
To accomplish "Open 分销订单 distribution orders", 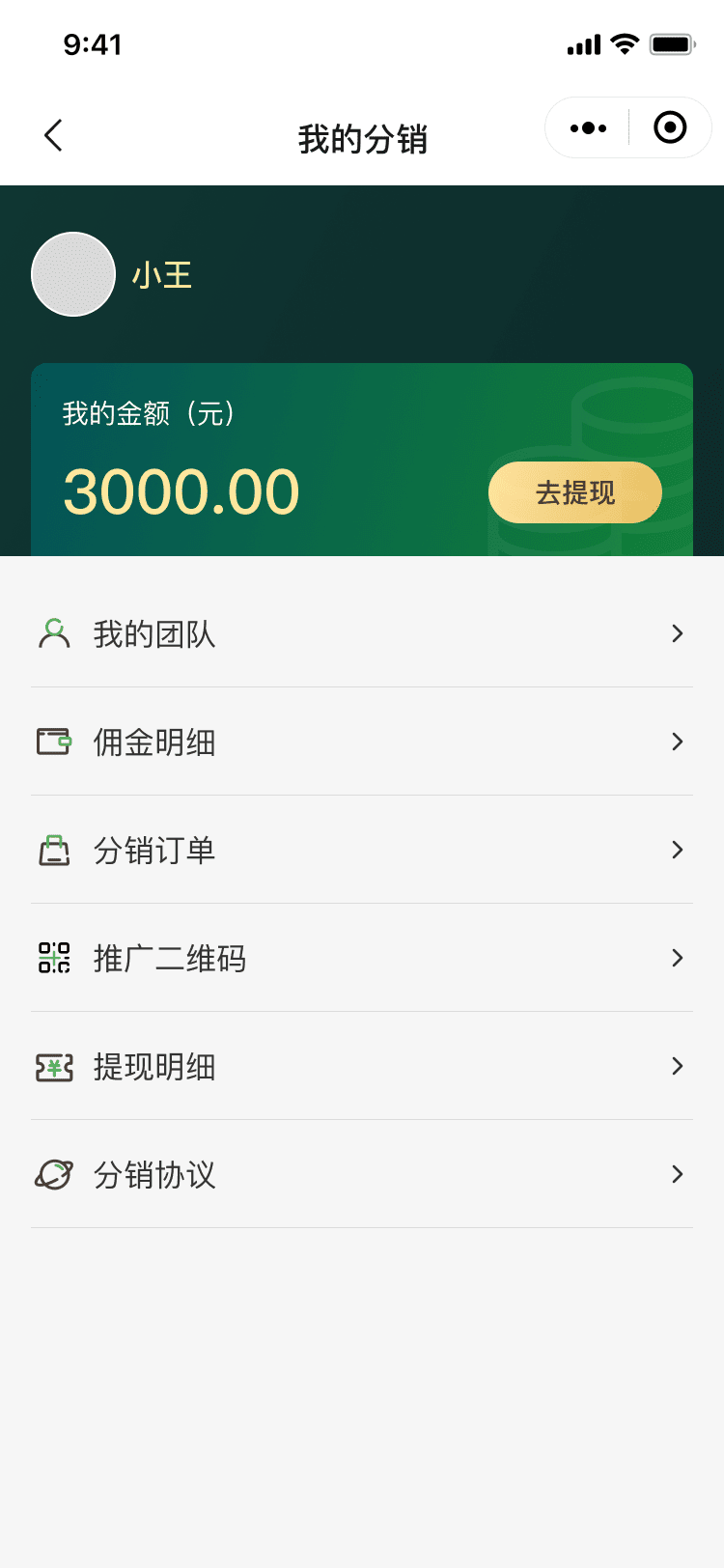I will [362, 850].
